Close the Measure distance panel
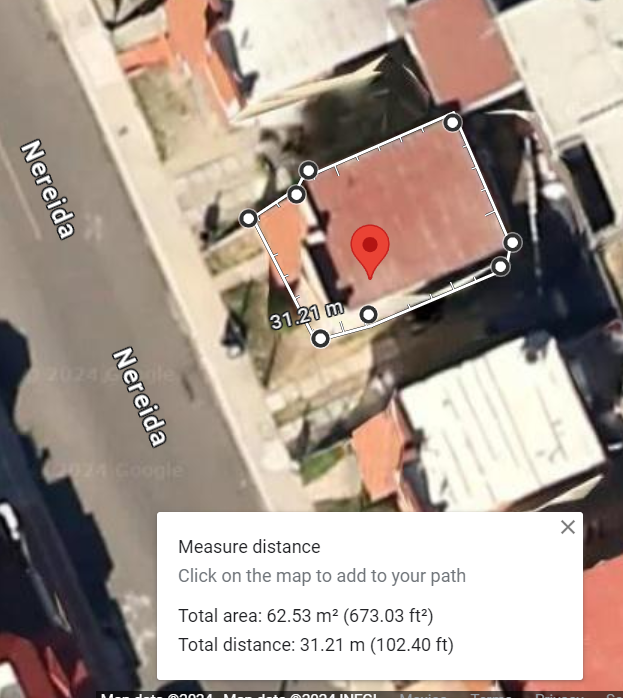Viewport: 623px width, 698px height. click(x=567, y=527)
